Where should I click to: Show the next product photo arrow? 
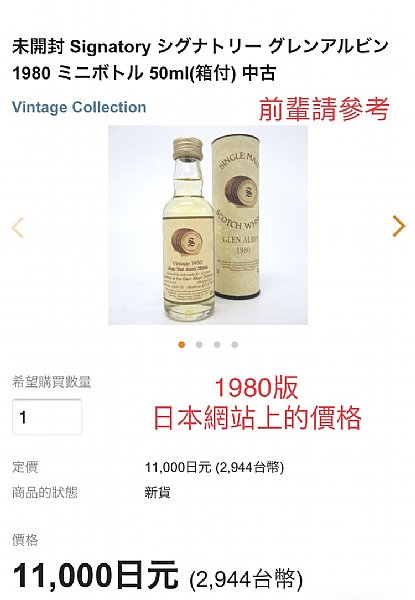point(399,226)
